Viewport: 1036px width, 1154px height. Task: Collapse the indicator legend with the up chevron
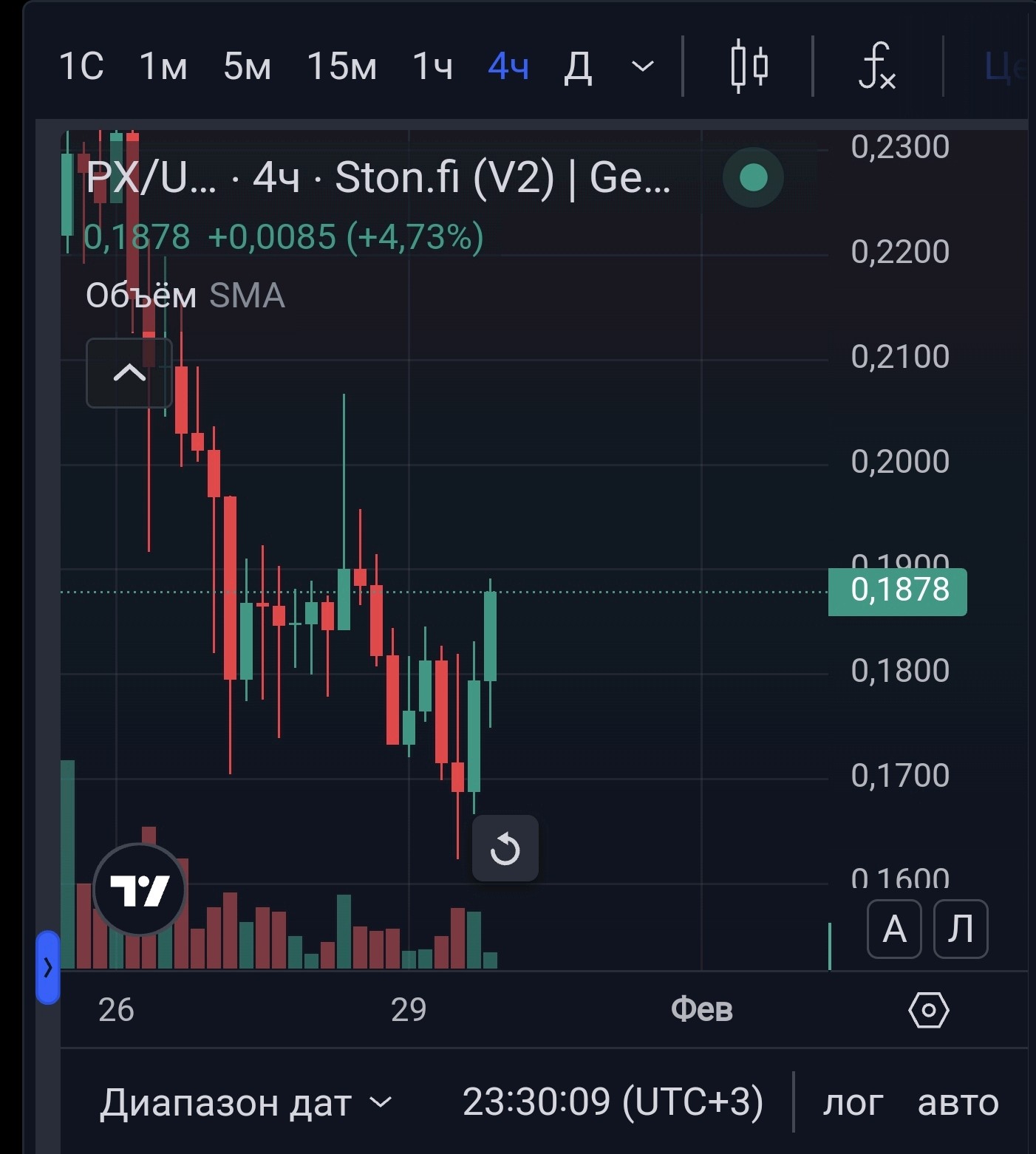(x=129, y=373)
